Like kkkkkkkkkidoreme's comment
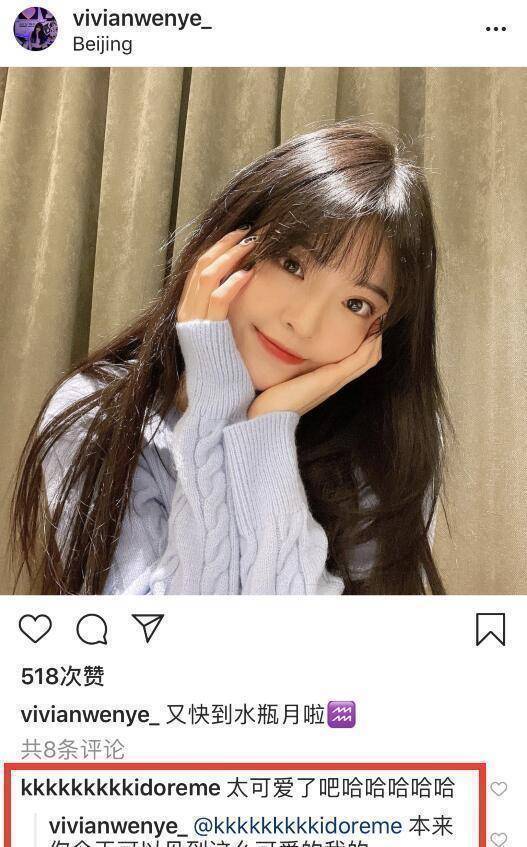This screenshot has height=847, width=527. coord(498,789)
